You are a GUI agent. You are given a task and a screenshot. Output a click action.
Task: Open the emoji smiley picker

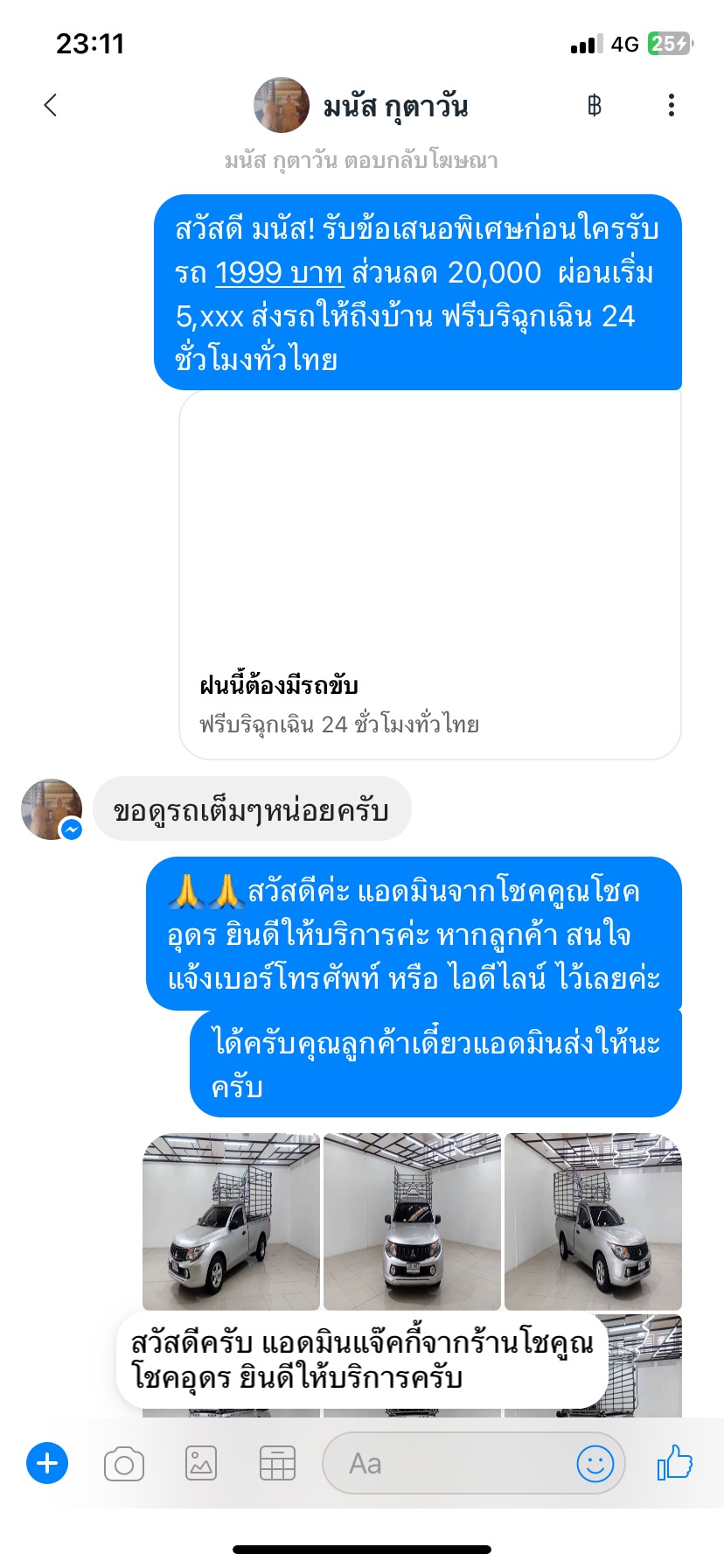pyautogui.click(x=595, y=1463)
